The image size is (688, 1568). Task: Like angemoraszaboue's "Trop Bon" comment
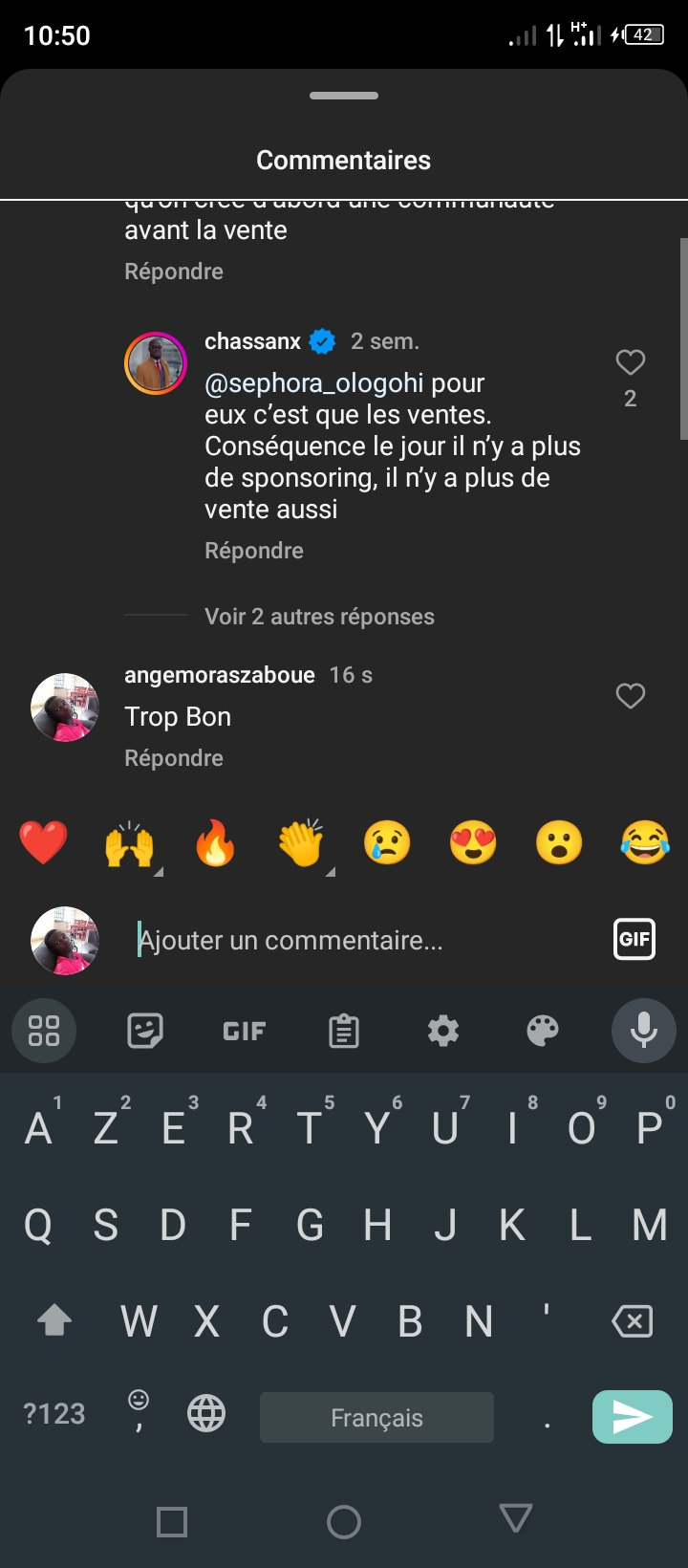point(630,696)
